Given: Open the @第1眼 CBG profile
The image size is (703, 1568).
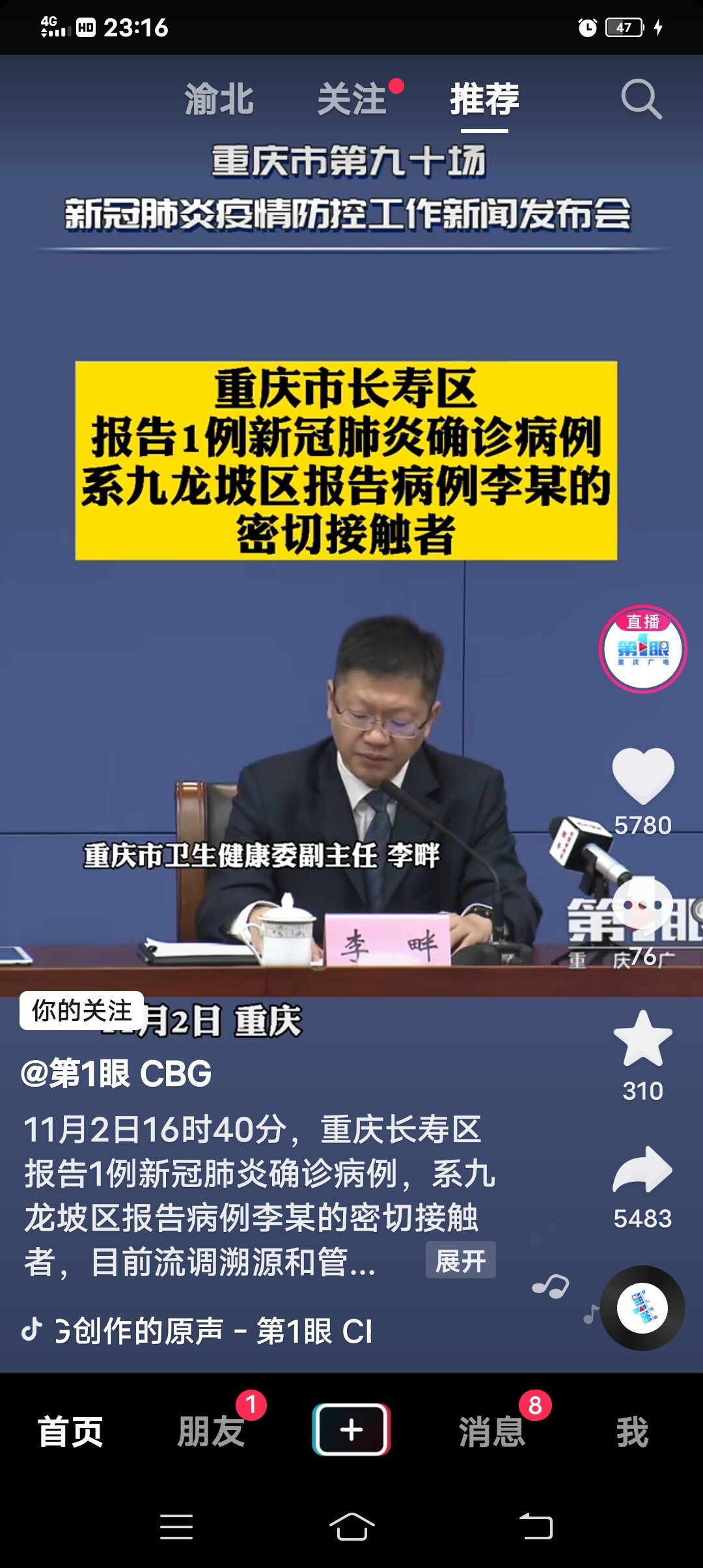Looking at the screenshot, I should pos(116,1074).
